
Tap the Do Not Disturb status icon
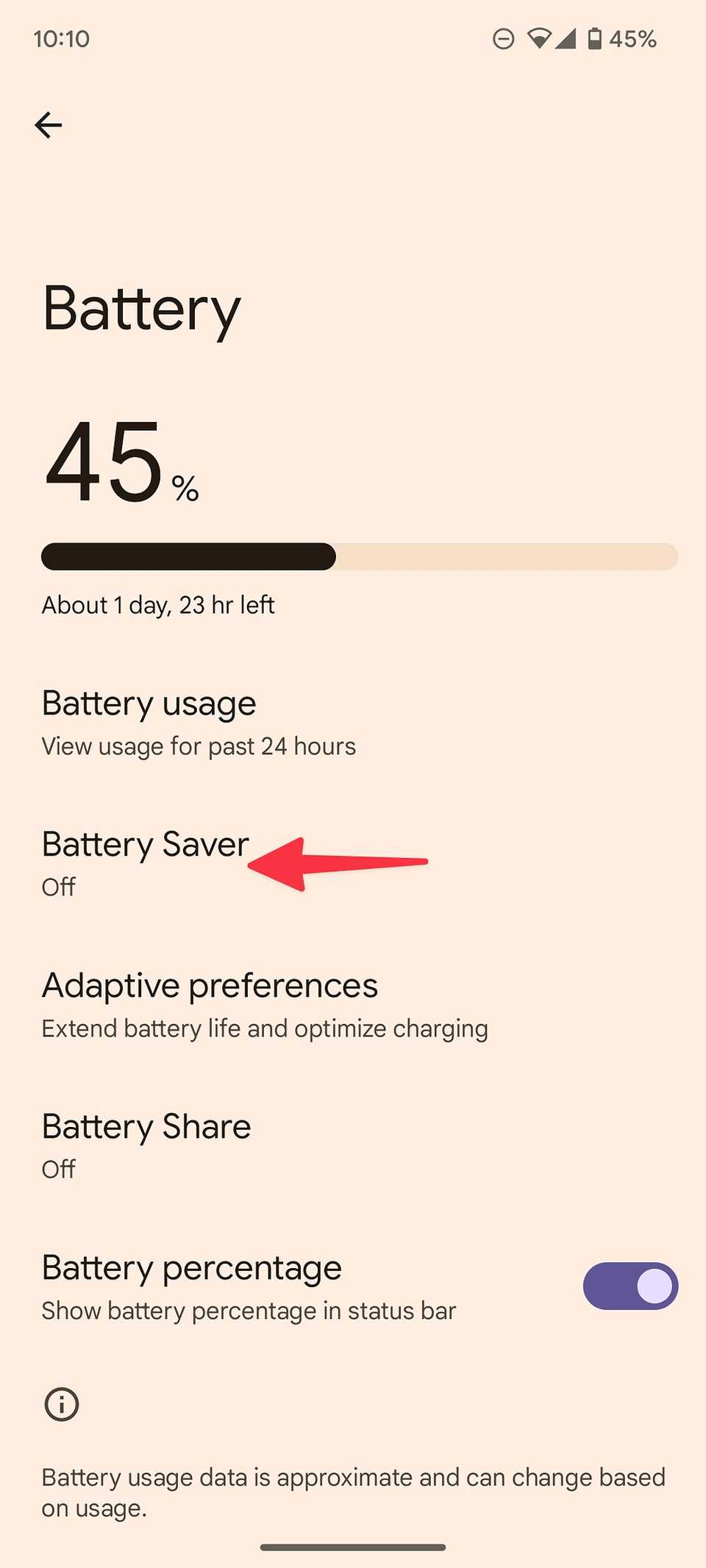[504, 39]
